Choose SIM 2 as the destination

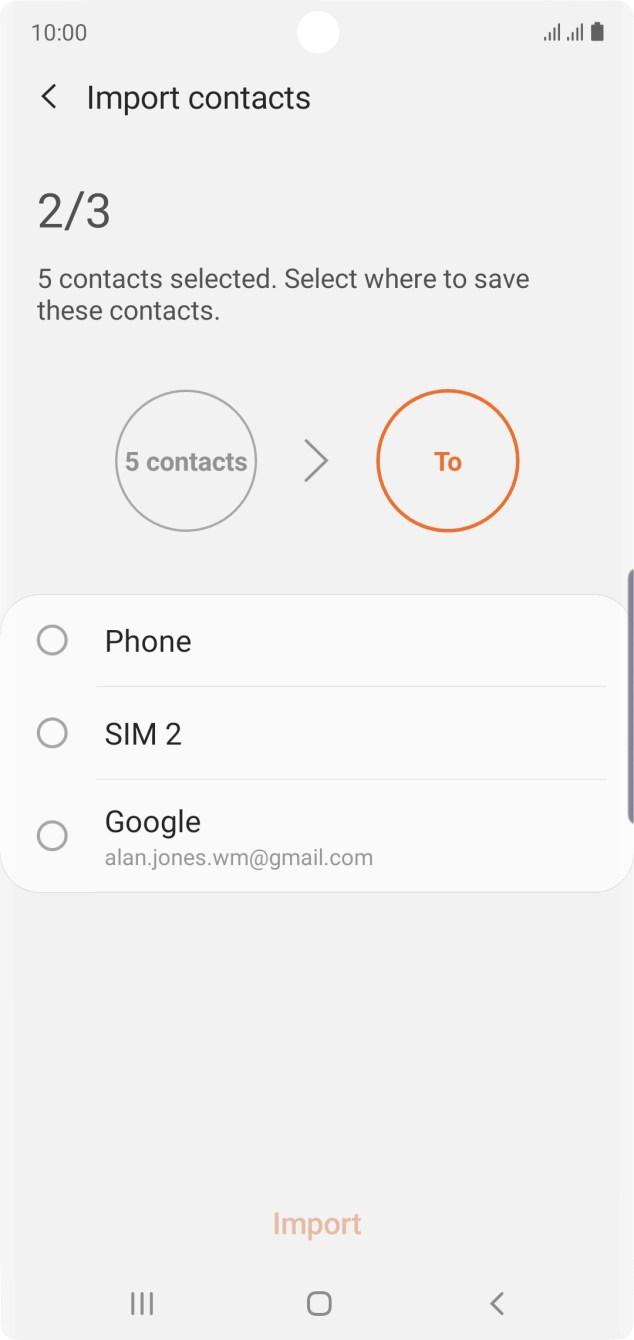(x=52, y=733)
